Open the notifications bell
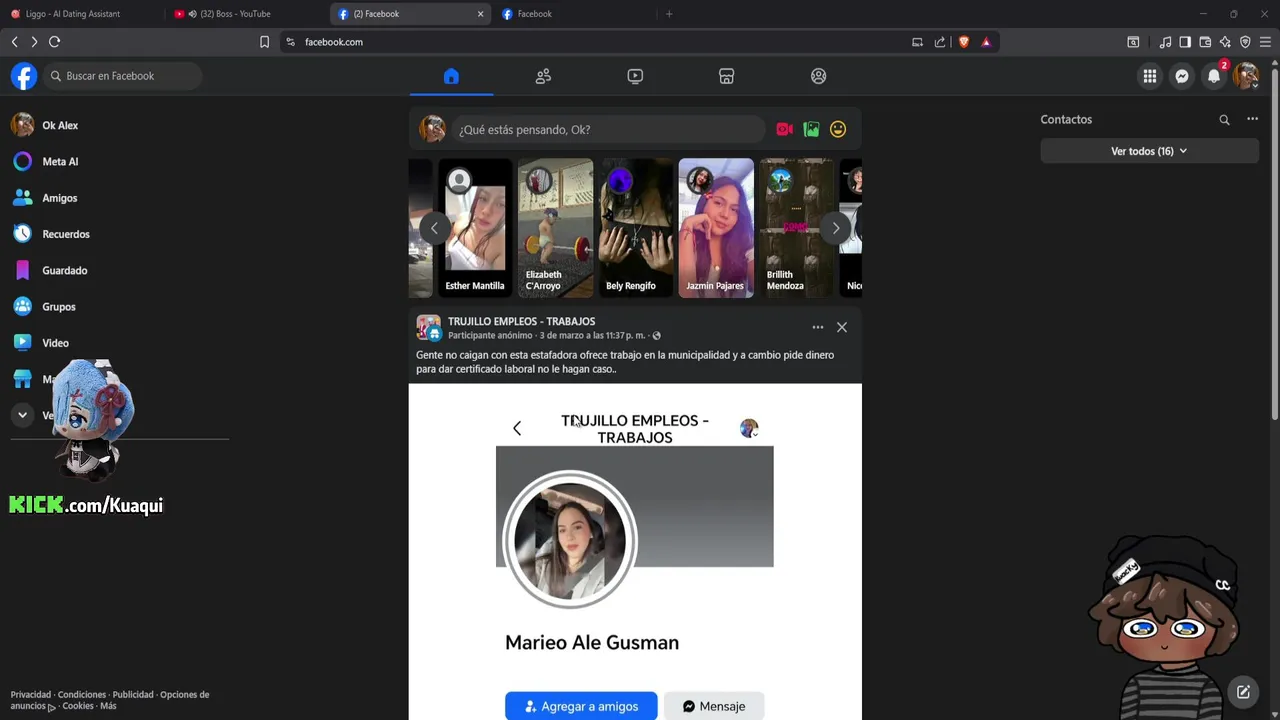The image size is (1280, 720). (1214, 76)
